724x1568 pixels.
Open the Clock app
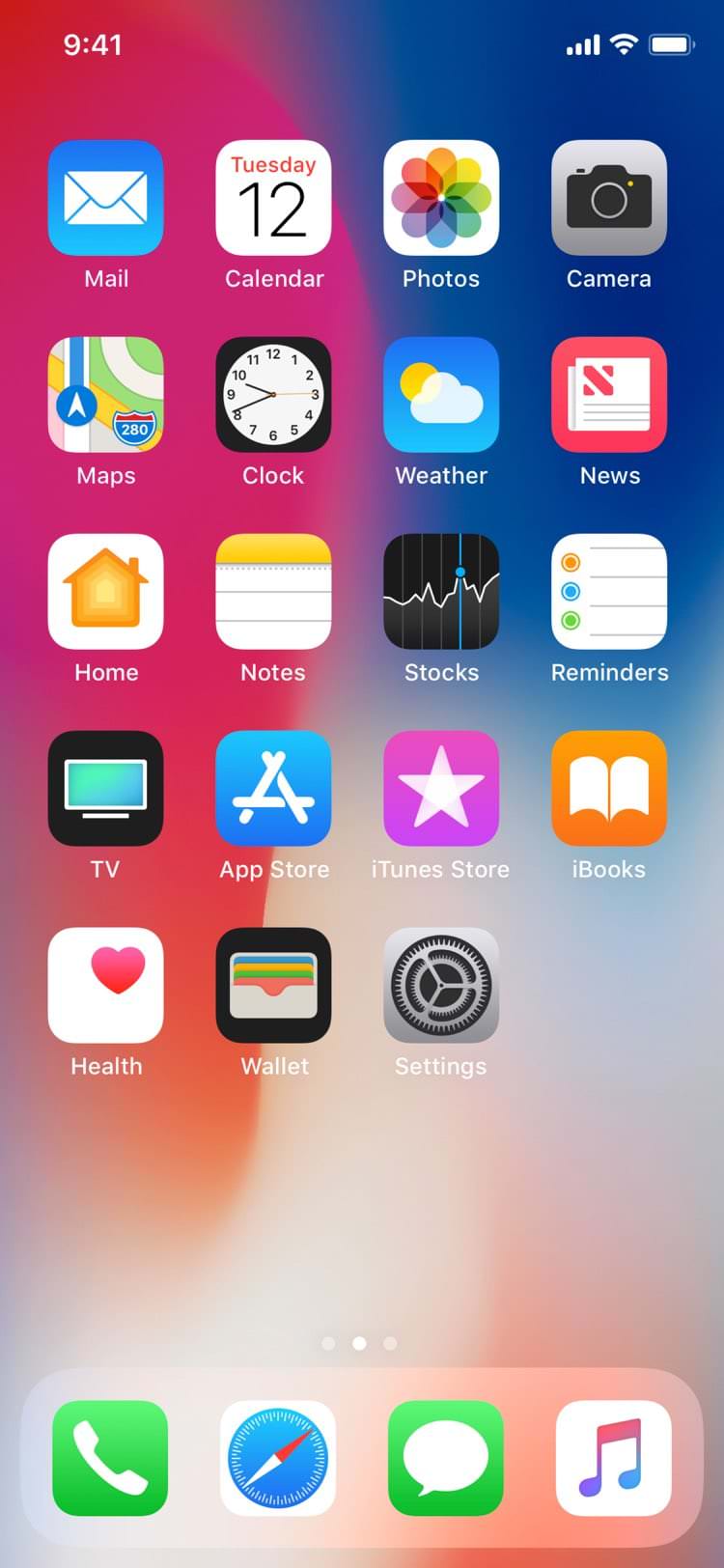tap(273, 395)
